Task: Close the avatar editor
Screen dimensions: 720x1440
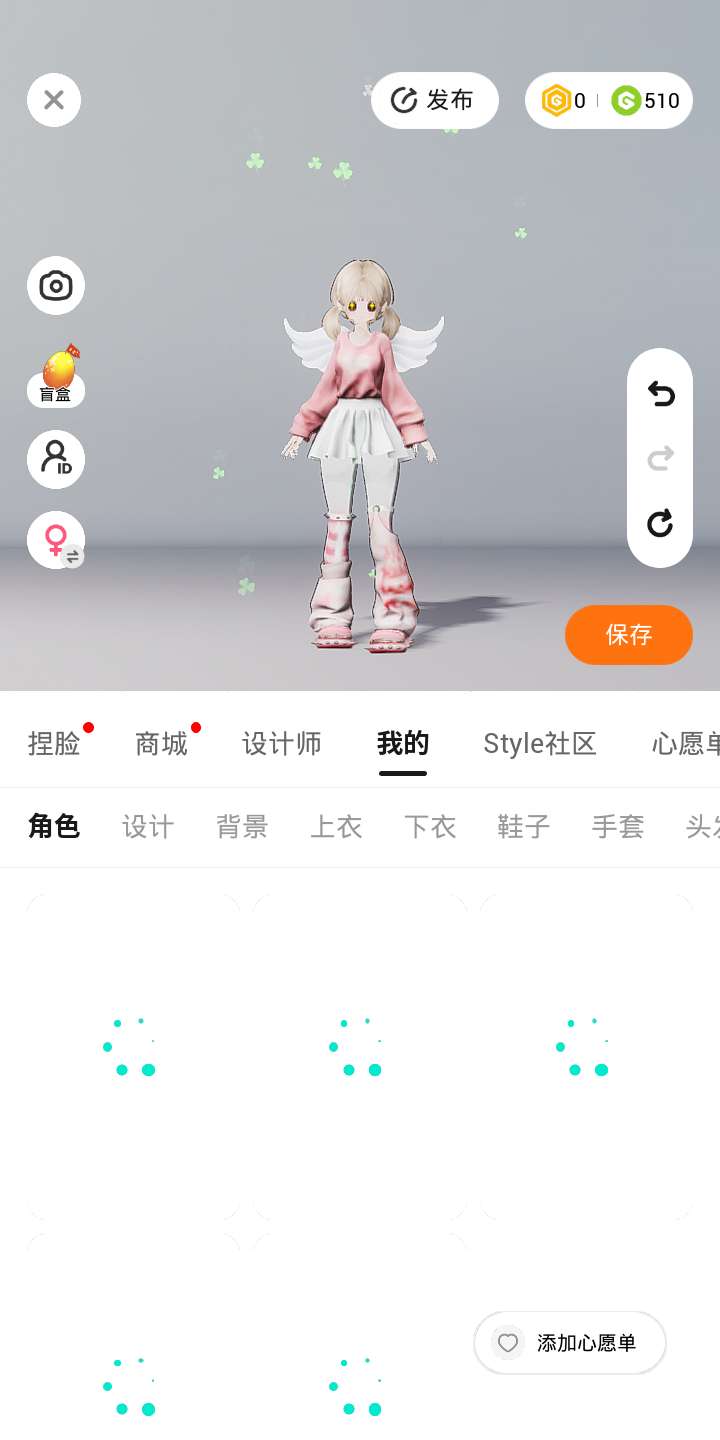Action: click(x=54, y=100)
